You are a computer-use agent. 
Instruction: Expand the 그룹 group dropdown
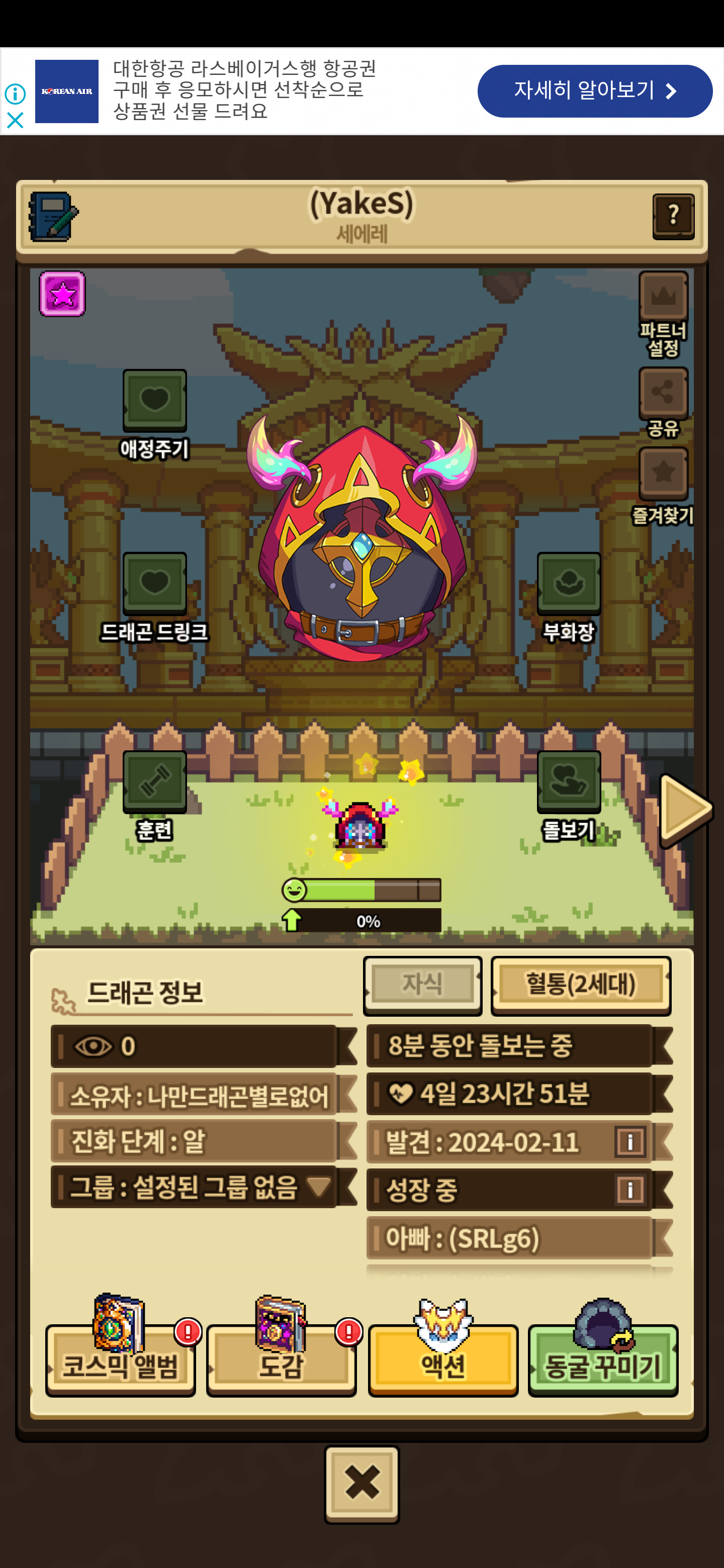tap(318, 1187)
